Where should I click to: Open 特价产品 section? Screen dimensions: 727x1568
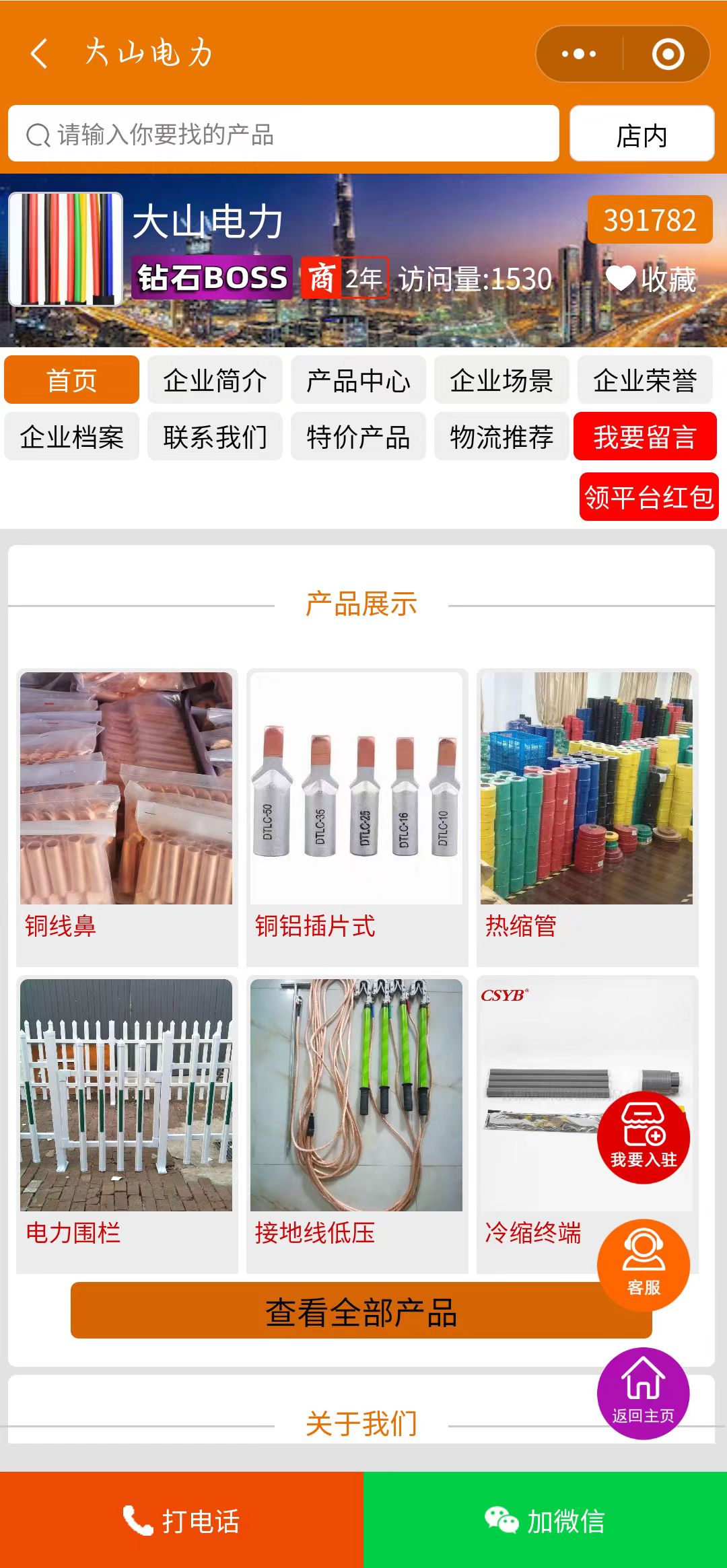pyautogui.click(x=358, y=437)
